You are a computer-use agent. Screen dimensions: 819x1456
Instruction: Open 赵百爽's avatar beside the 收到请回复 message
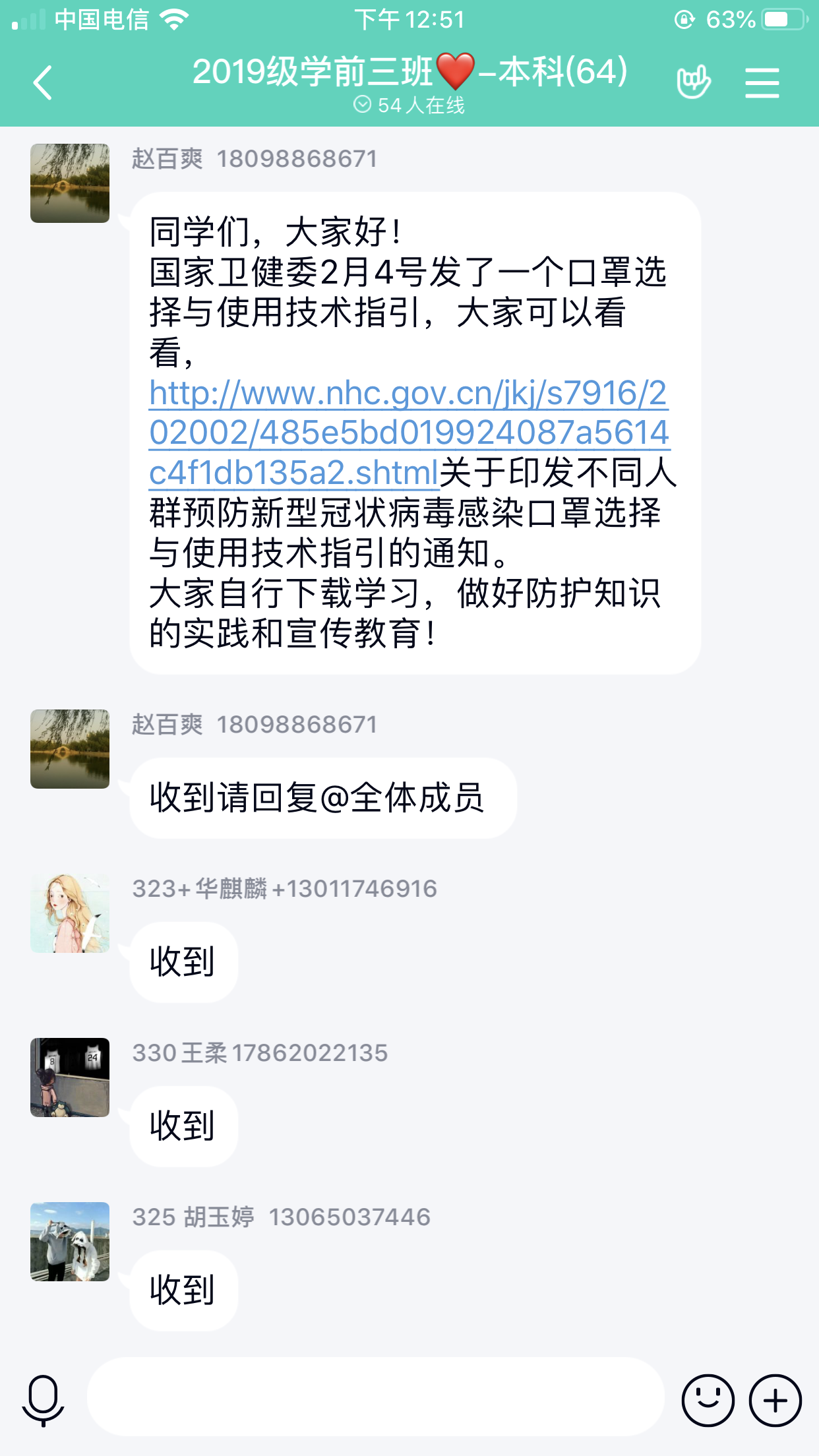pos(70,749)
